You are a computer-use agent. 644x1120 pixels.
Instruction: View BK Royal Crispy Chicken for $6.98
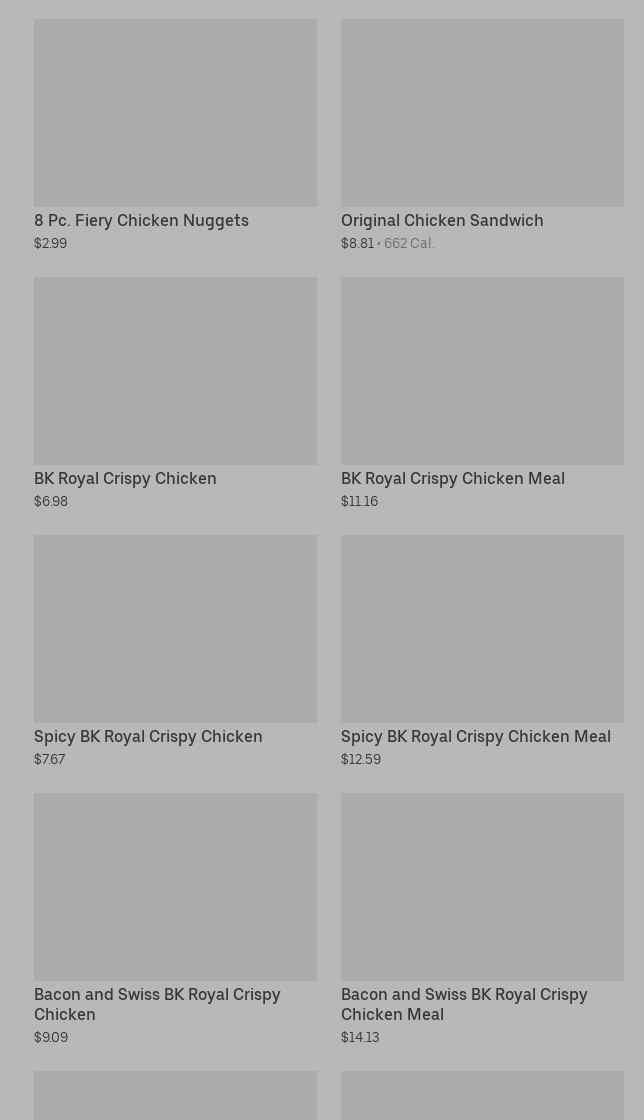pyautogui.click(x=175, y=392)
